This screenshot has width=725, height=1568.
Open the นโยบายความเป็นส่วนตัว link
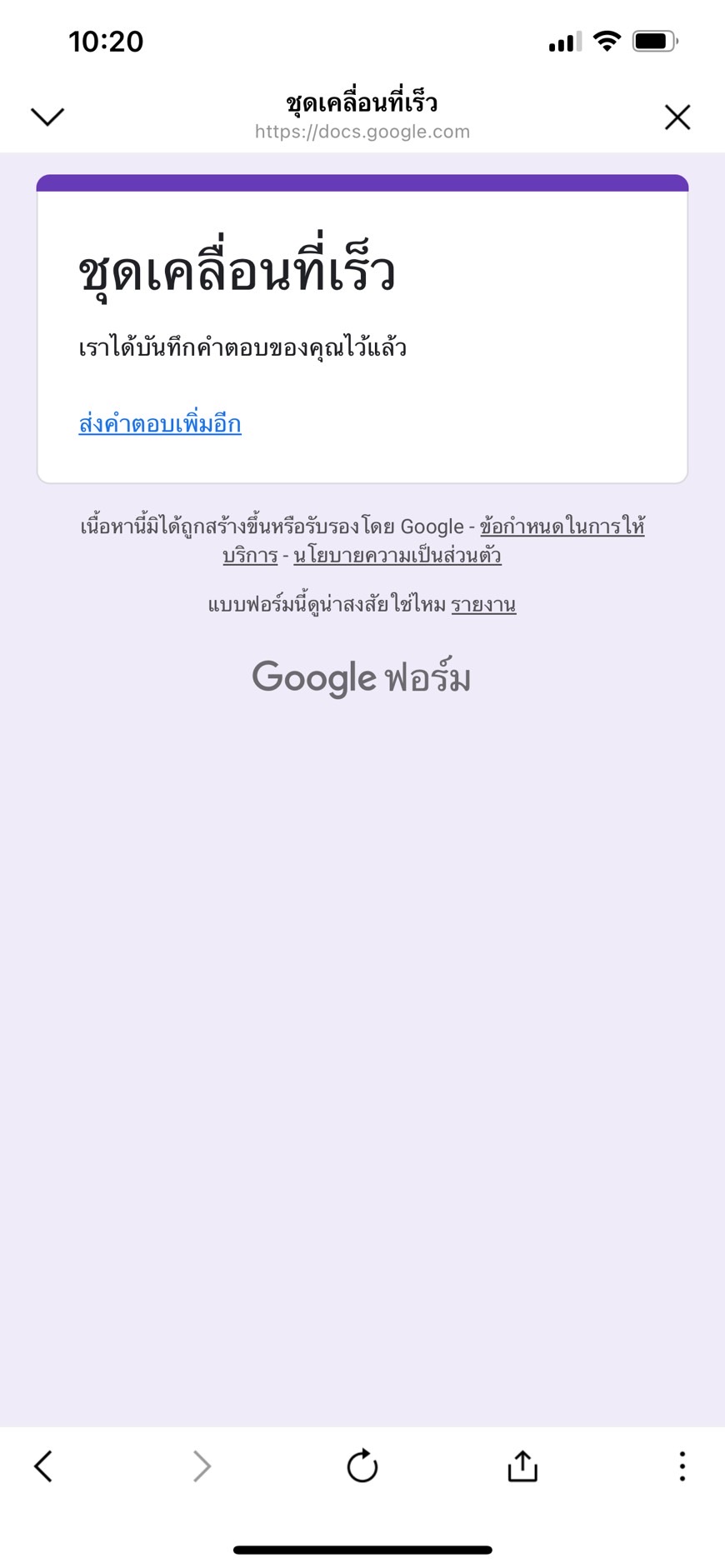[x=397, y=555]
